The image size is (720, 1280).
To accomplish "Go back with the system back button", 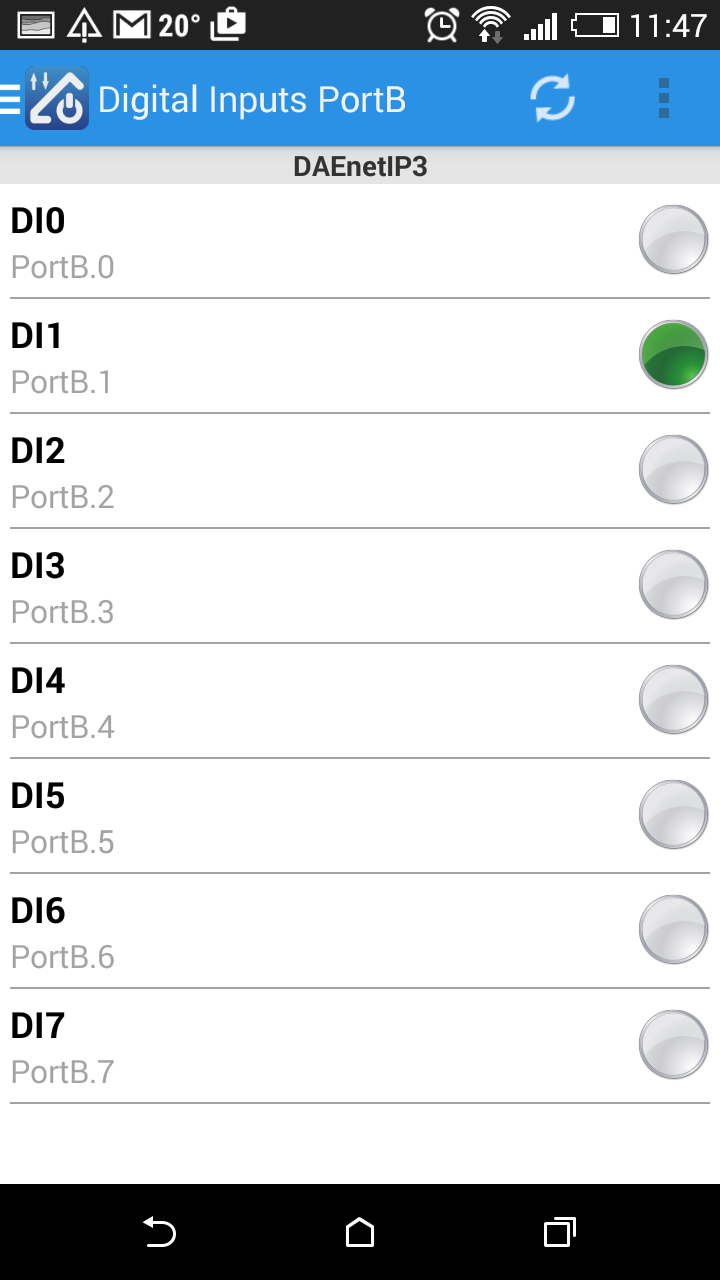I will [160, 1232].
